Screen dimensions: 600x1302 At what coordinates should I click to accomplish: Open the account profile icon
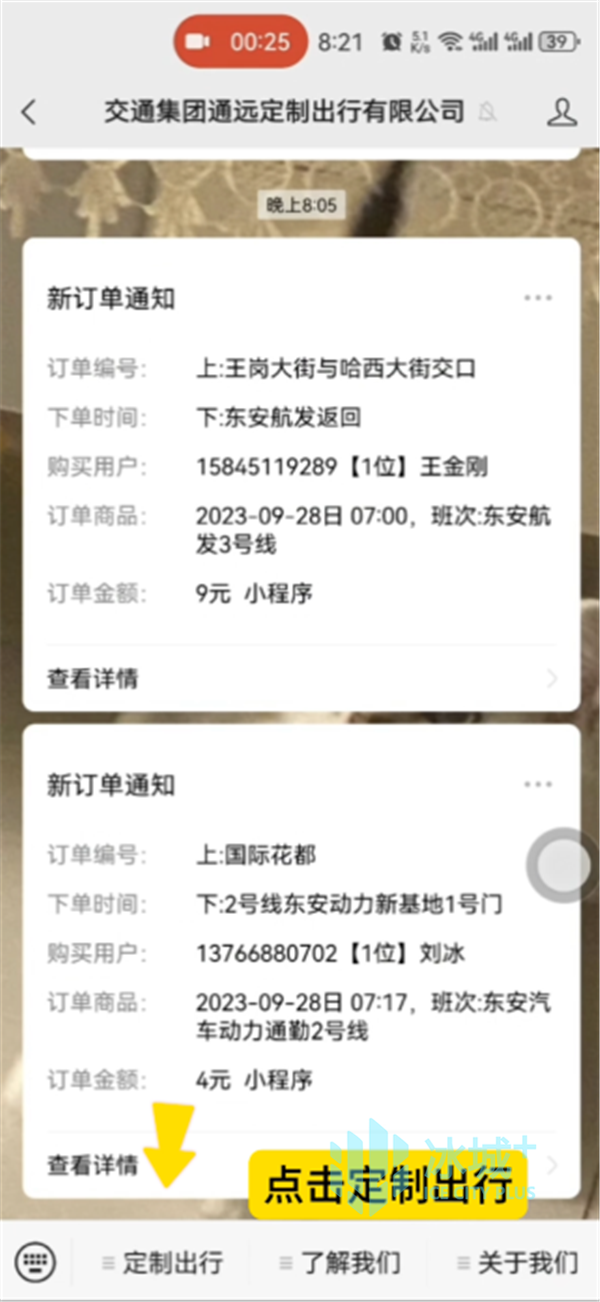point(562,112)
